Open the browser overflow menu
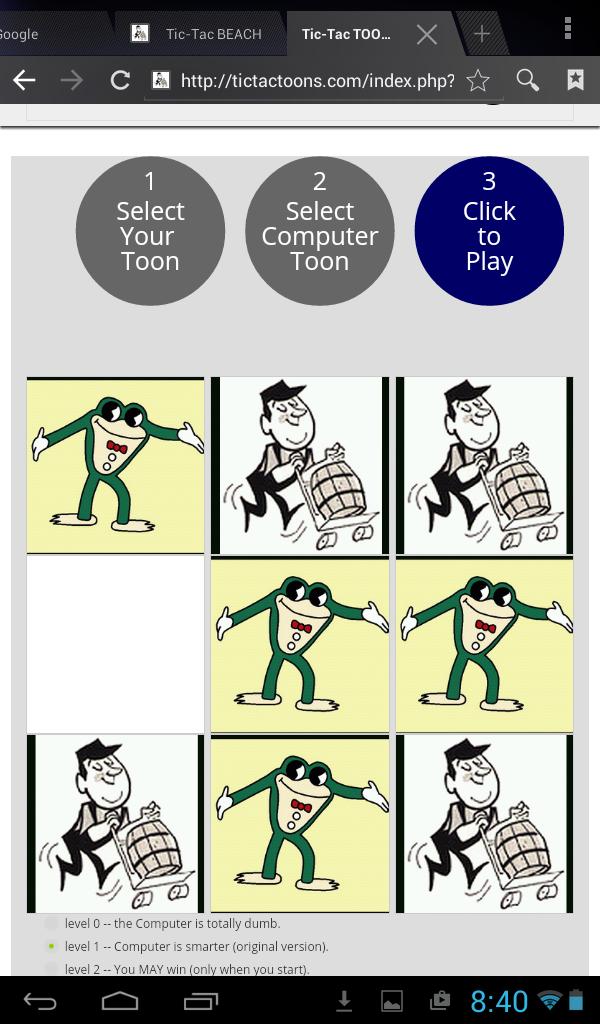The width and height of the screenshot is (600, 1024). pyautogui.click(x=568, y=28)
